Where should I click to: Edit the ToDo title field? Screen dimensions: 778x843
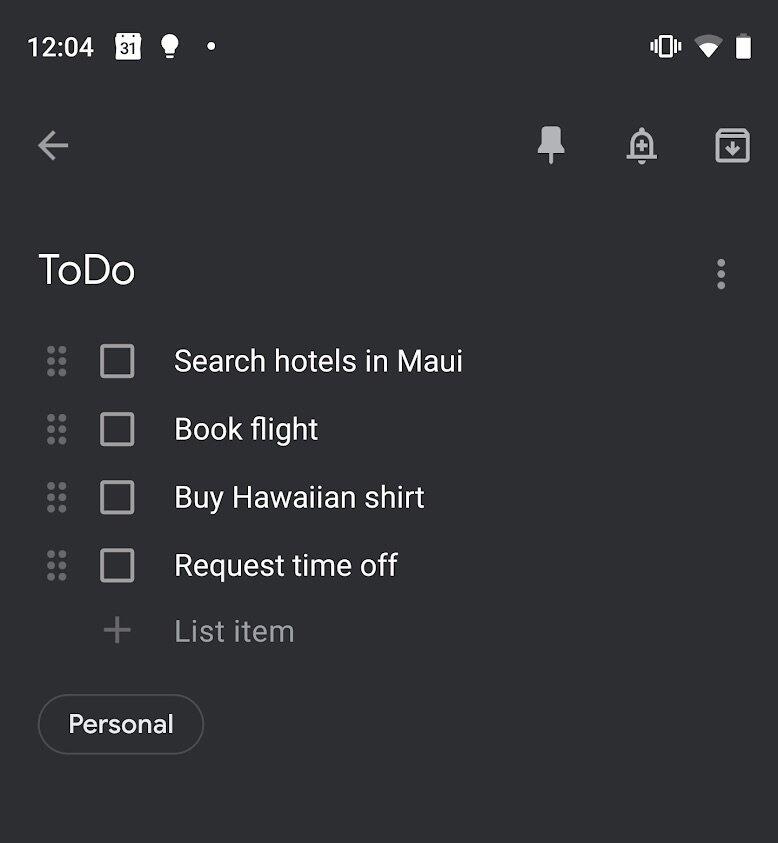[87, 271]
